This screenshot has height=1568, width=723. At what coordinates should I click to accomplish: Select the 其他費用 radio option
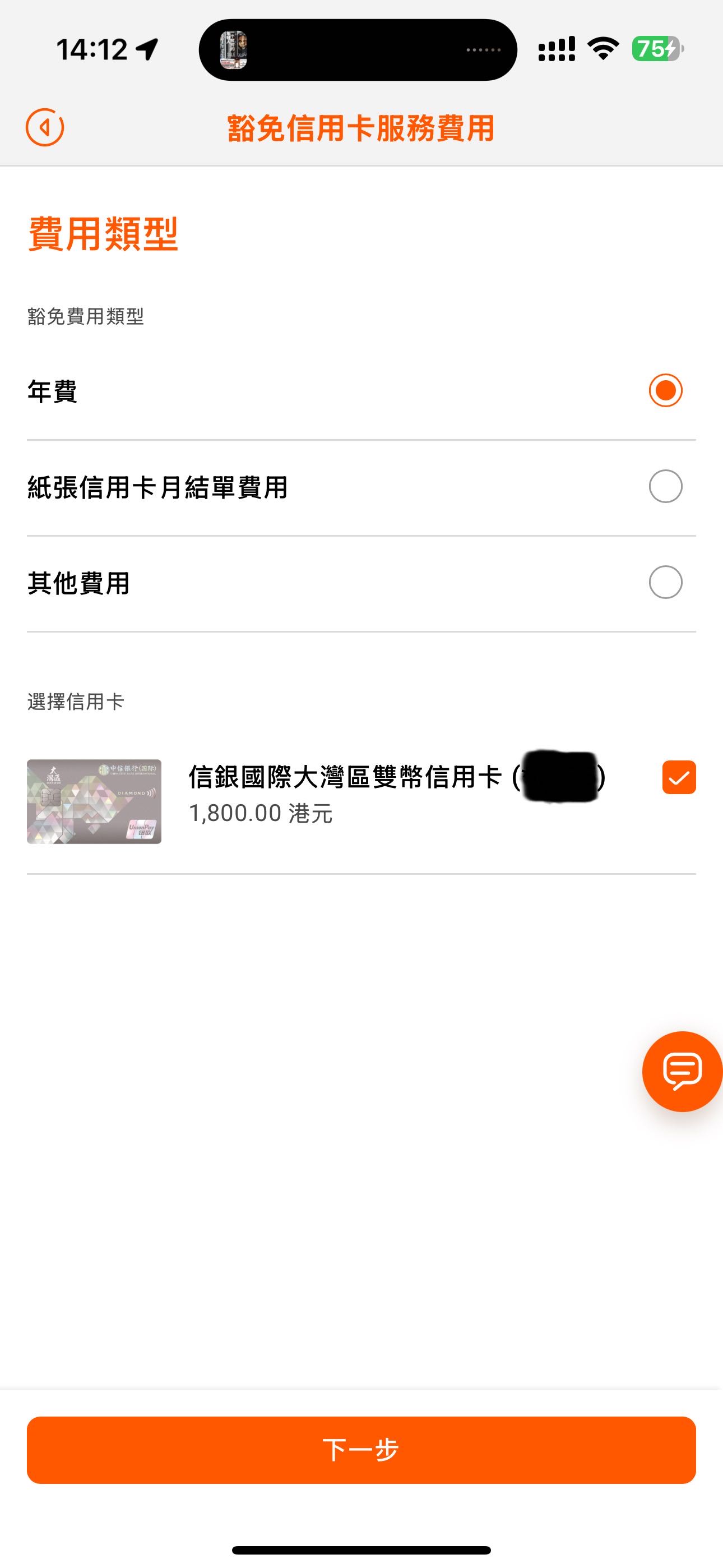(665, 583)
